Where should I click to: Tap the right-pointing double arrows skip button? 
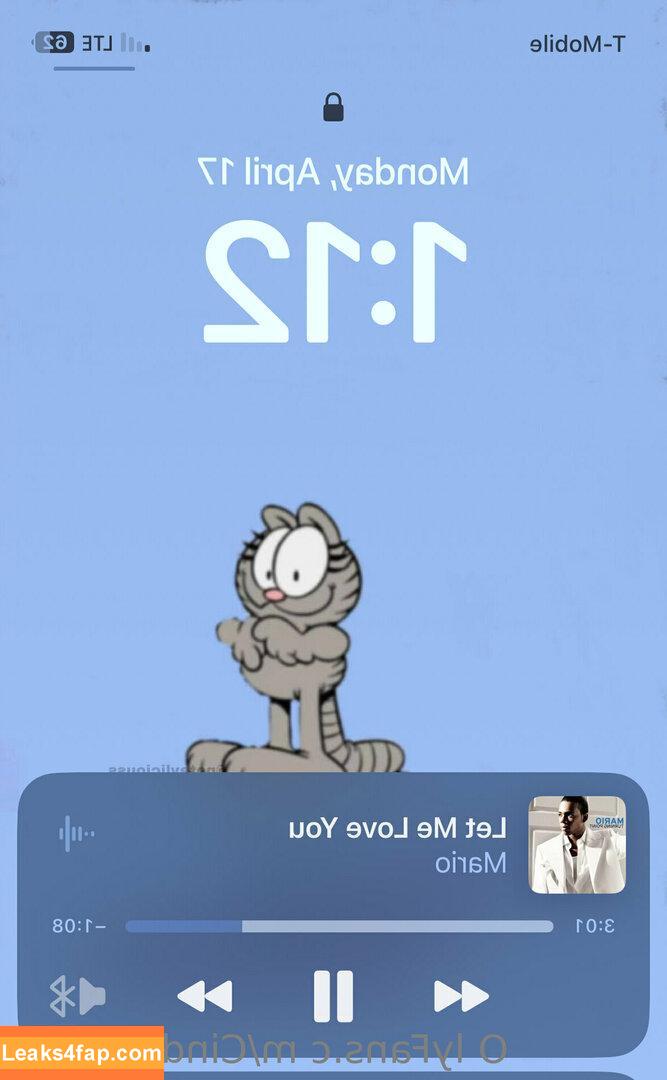461,996
